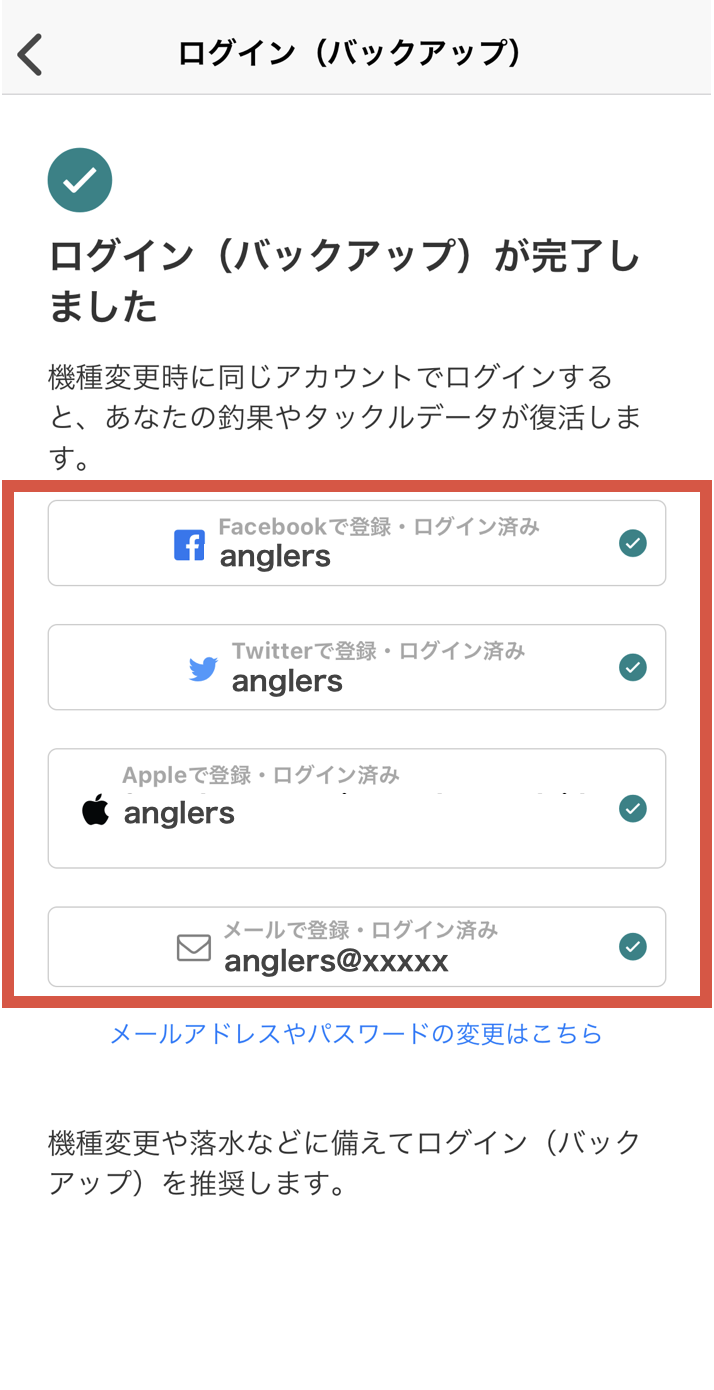
Task: Open the Apple login row
Action: click(x=357, y=808)
